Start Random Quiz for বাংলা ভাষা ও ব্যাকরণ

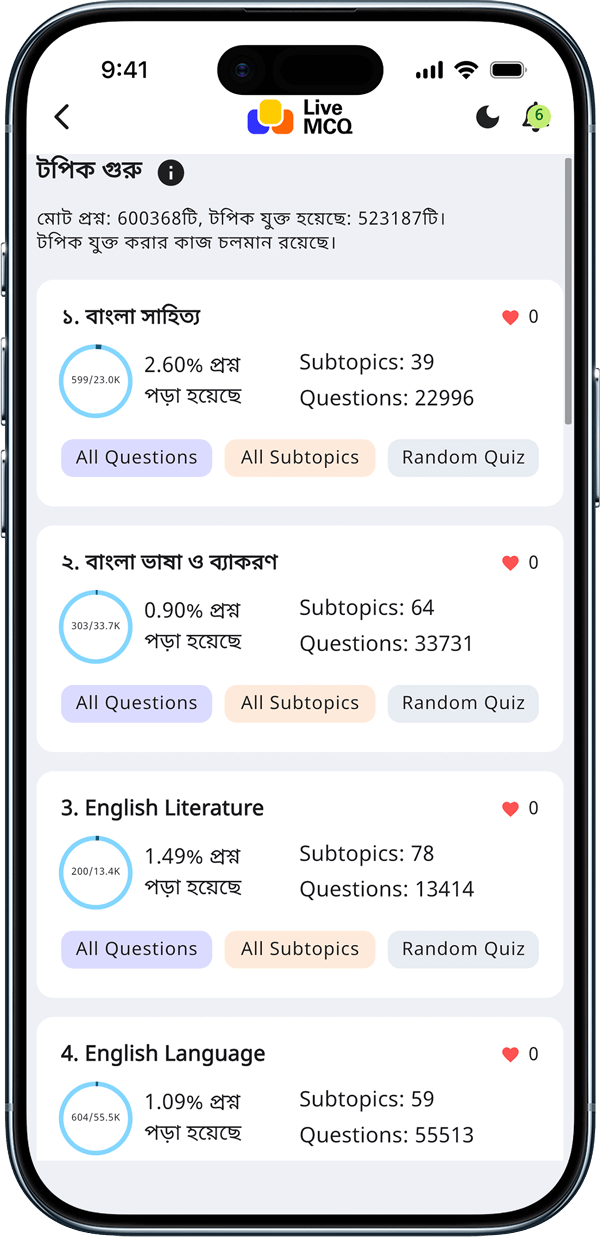463,703
